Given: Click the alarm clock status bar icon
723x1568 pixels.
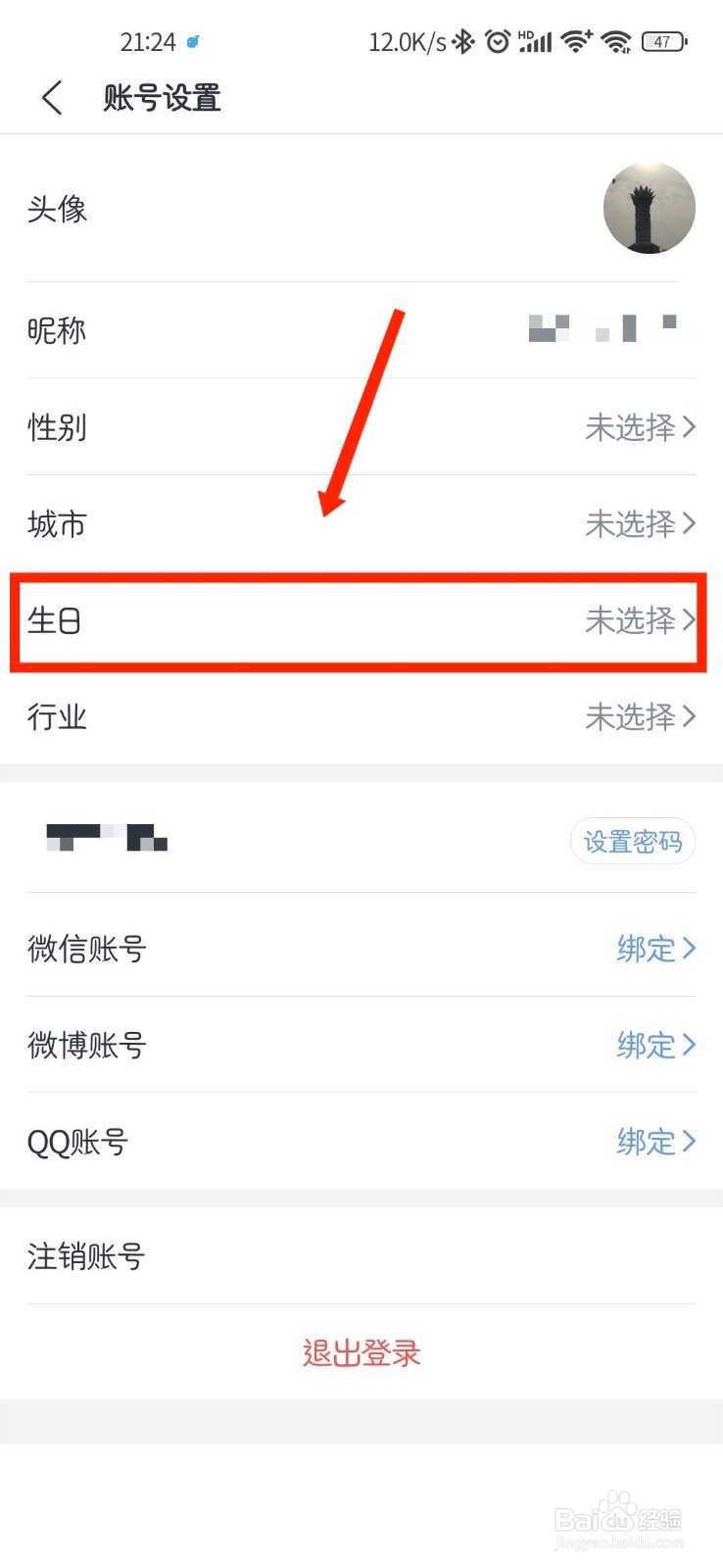Looking at the screenshot, I should click(x=498, y=41).
